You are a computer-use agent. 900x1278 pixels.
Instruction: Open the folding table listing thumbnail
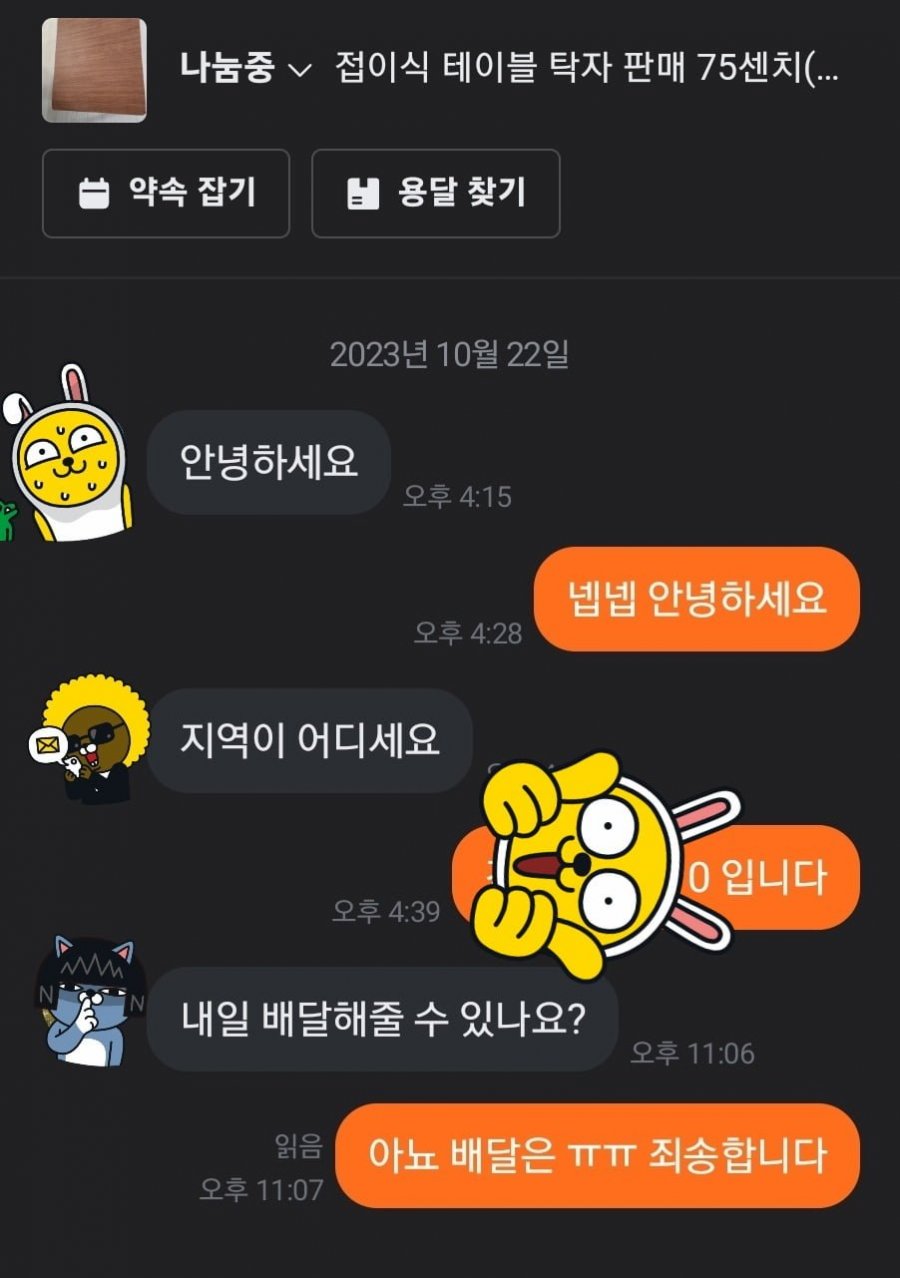(x=94, y=71)
